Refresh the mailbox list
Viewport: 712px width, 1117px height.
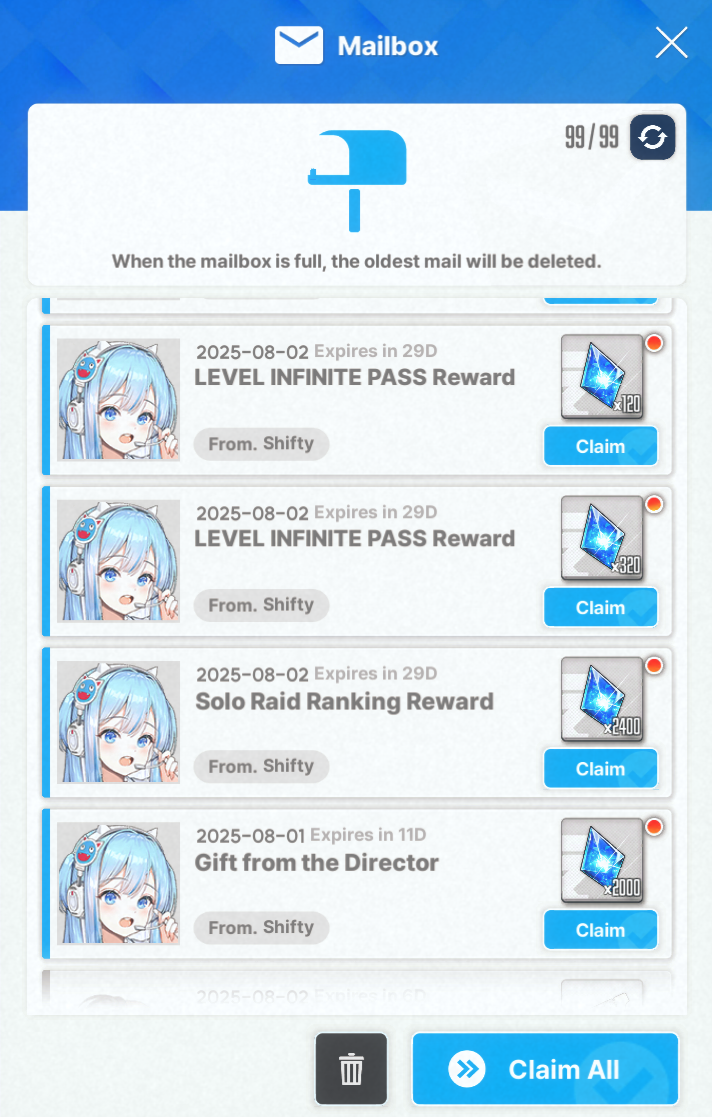(652, 137)
